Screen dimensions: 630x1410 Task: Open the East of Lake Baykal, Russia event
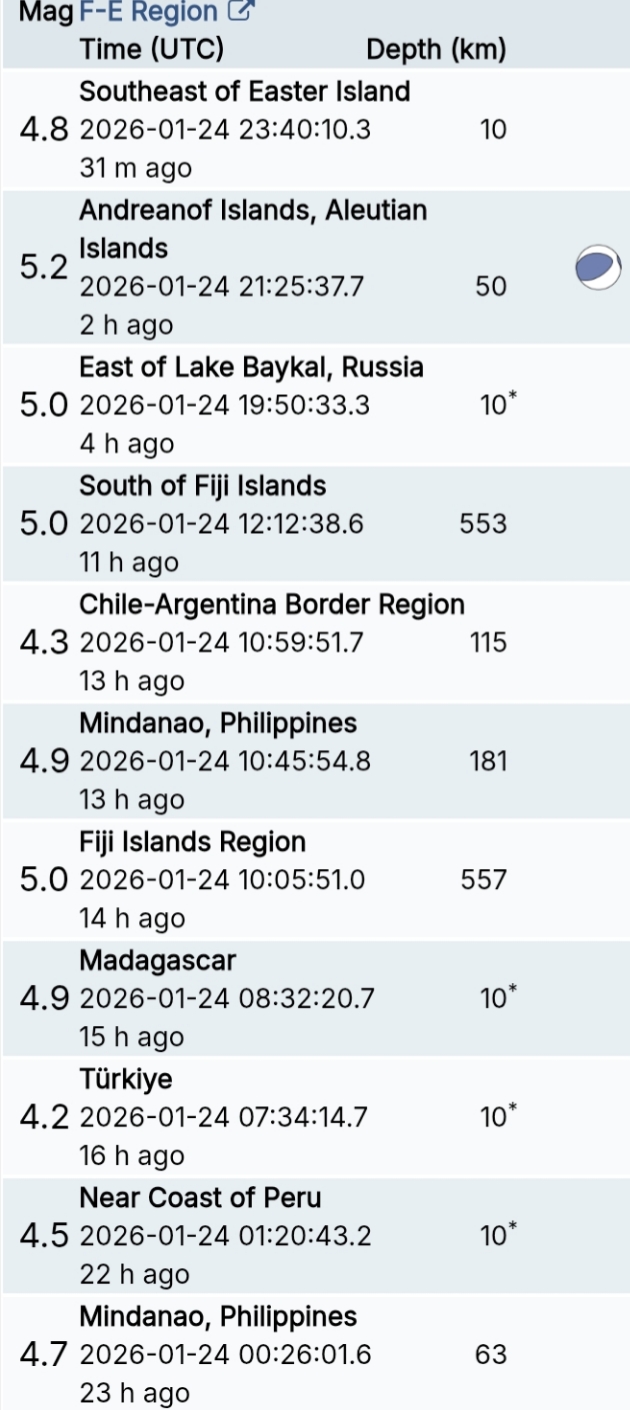pyautogui.click(x=251, y=368)
